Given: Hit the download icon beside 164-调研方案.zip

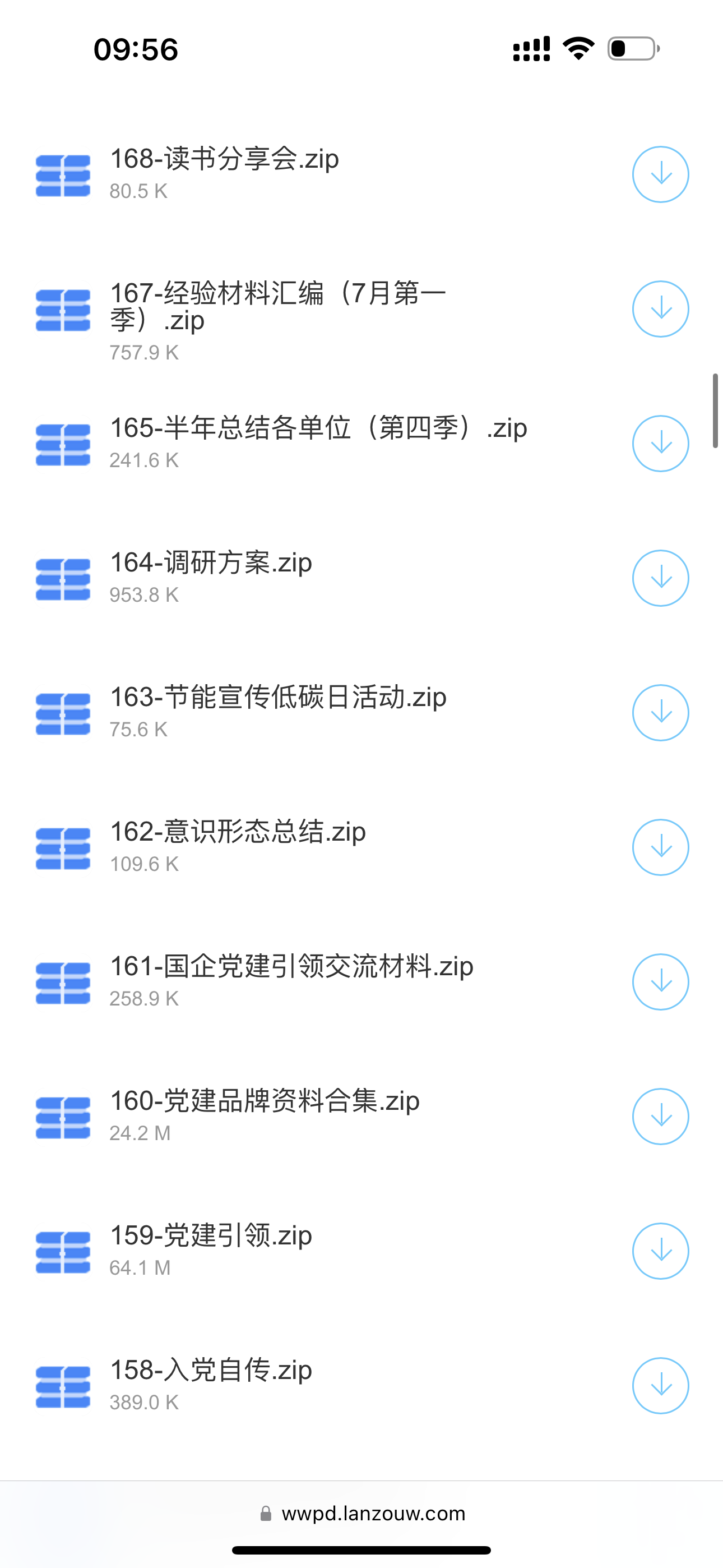Looking at the screenshot, I should click(660, 578).
